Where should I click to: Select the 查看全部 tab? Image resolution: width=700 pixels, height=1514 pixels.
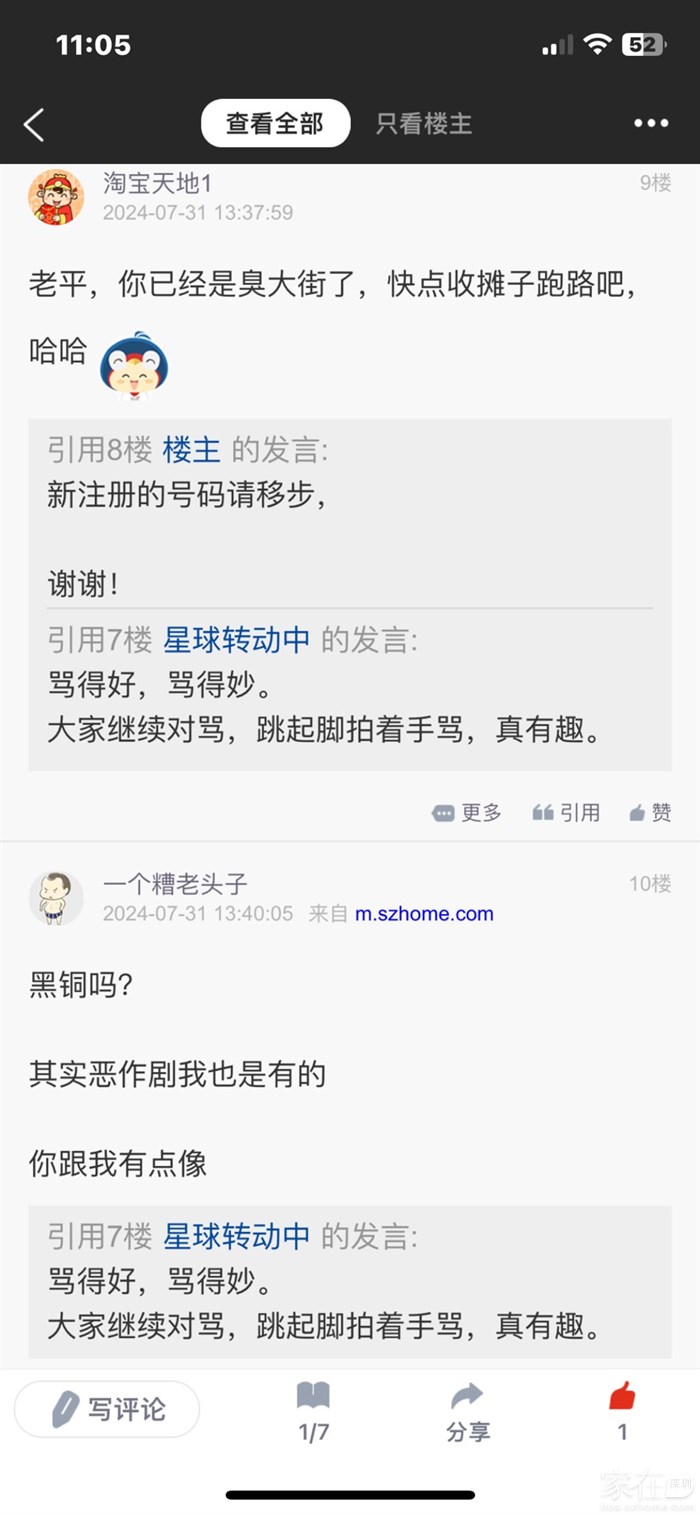[x=275, y=124]
